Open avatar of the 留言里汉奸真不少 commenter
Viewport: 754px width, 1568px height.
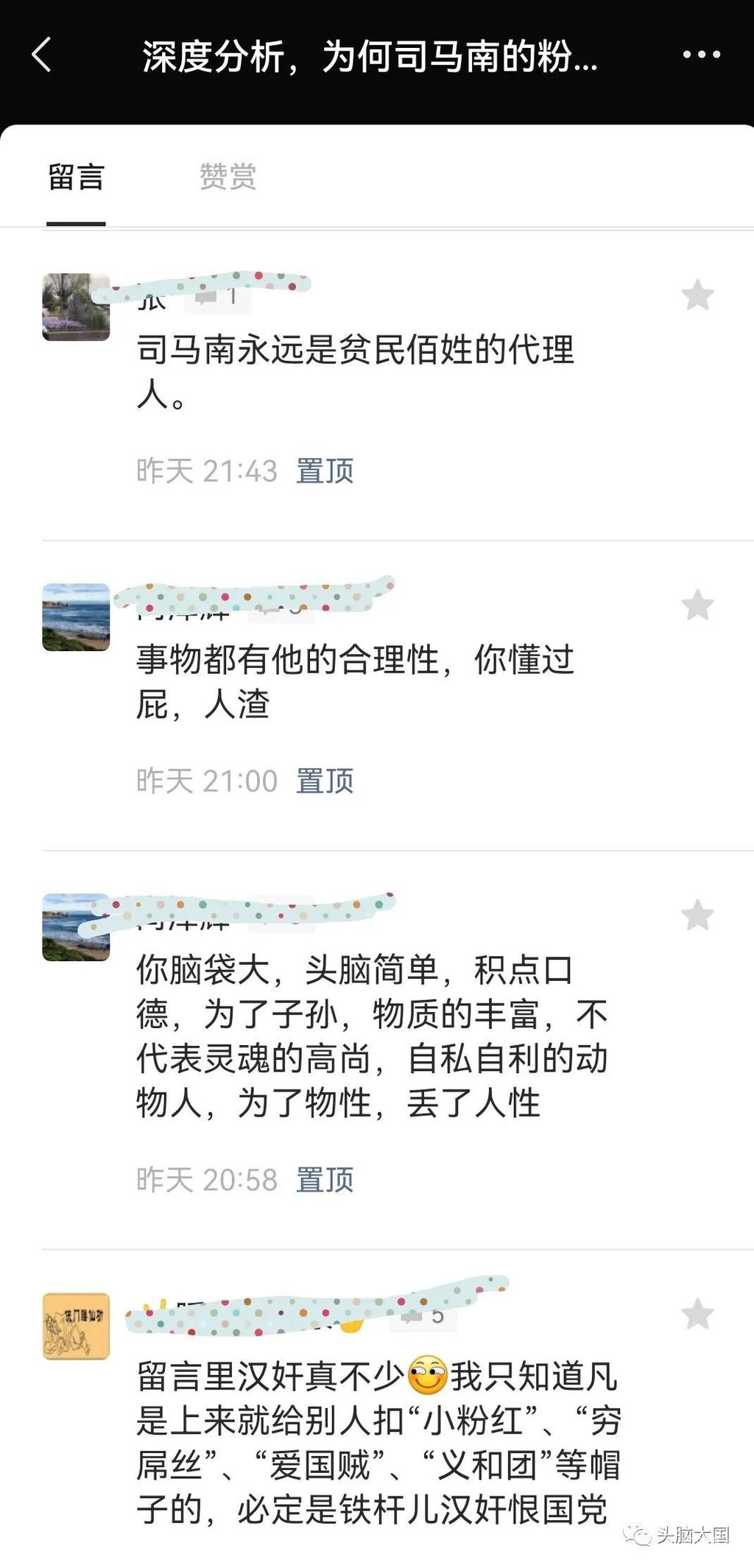click(76, 1326)
